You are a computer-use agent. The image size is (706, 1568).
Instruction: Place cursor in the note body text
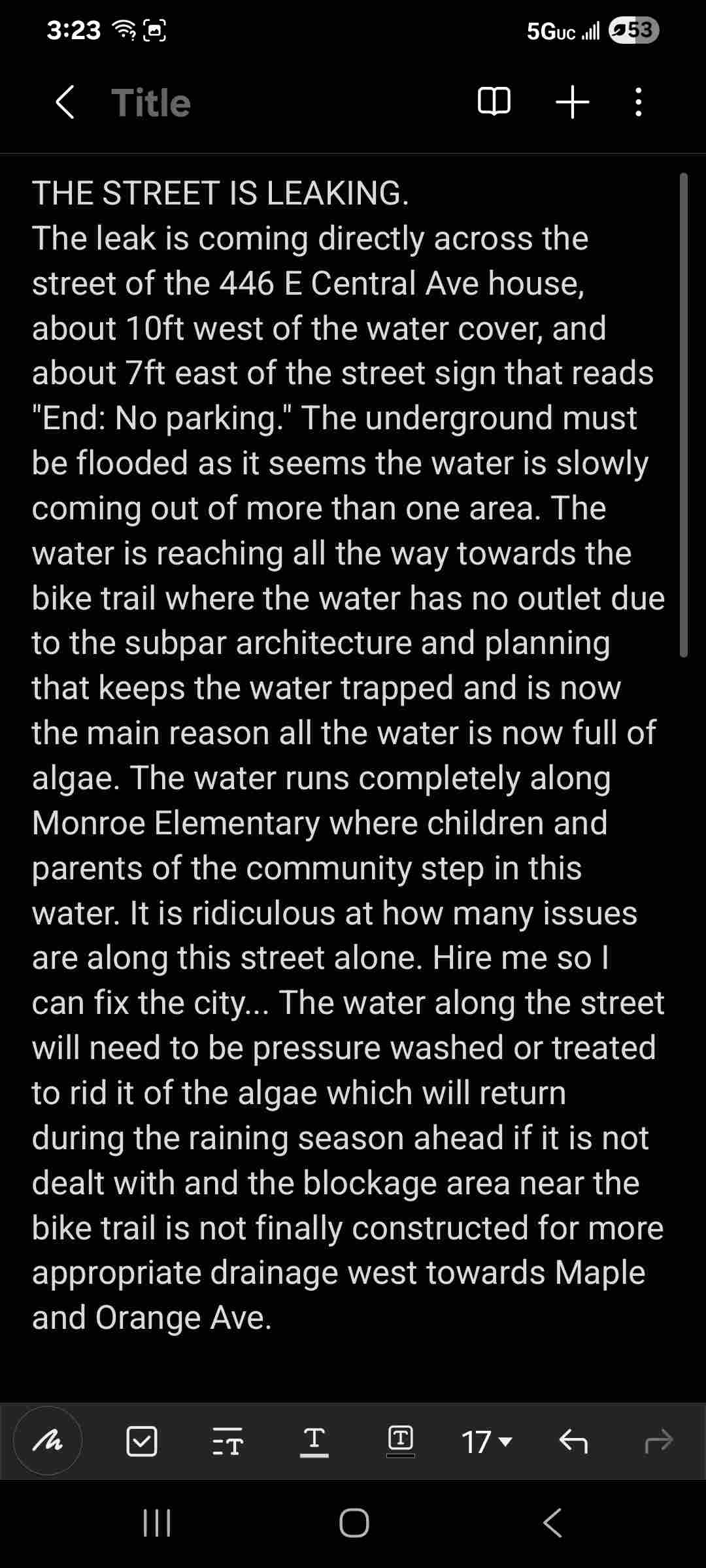[348, 755]
